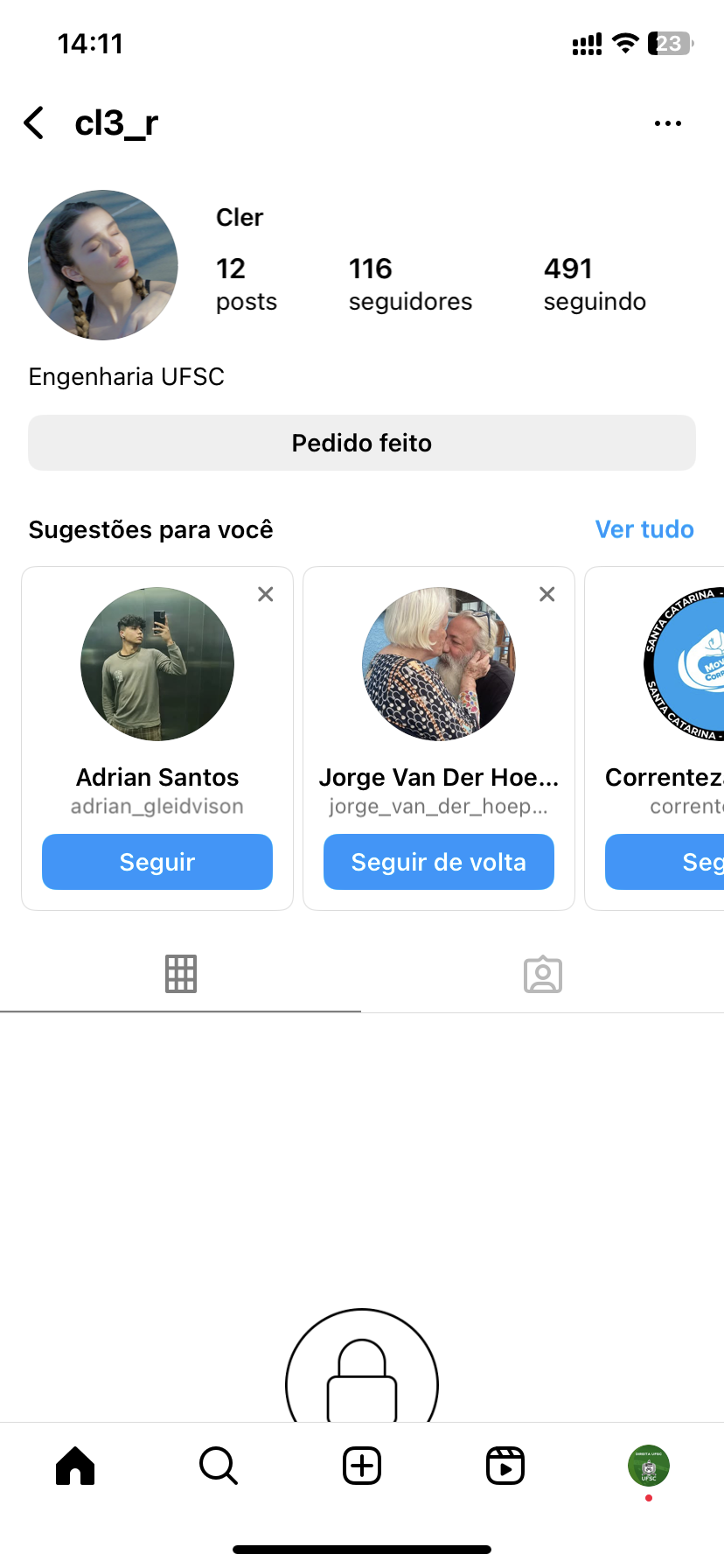
Task: Go back using the arrow beside cl3_r
Action: (x=34, y=123)
